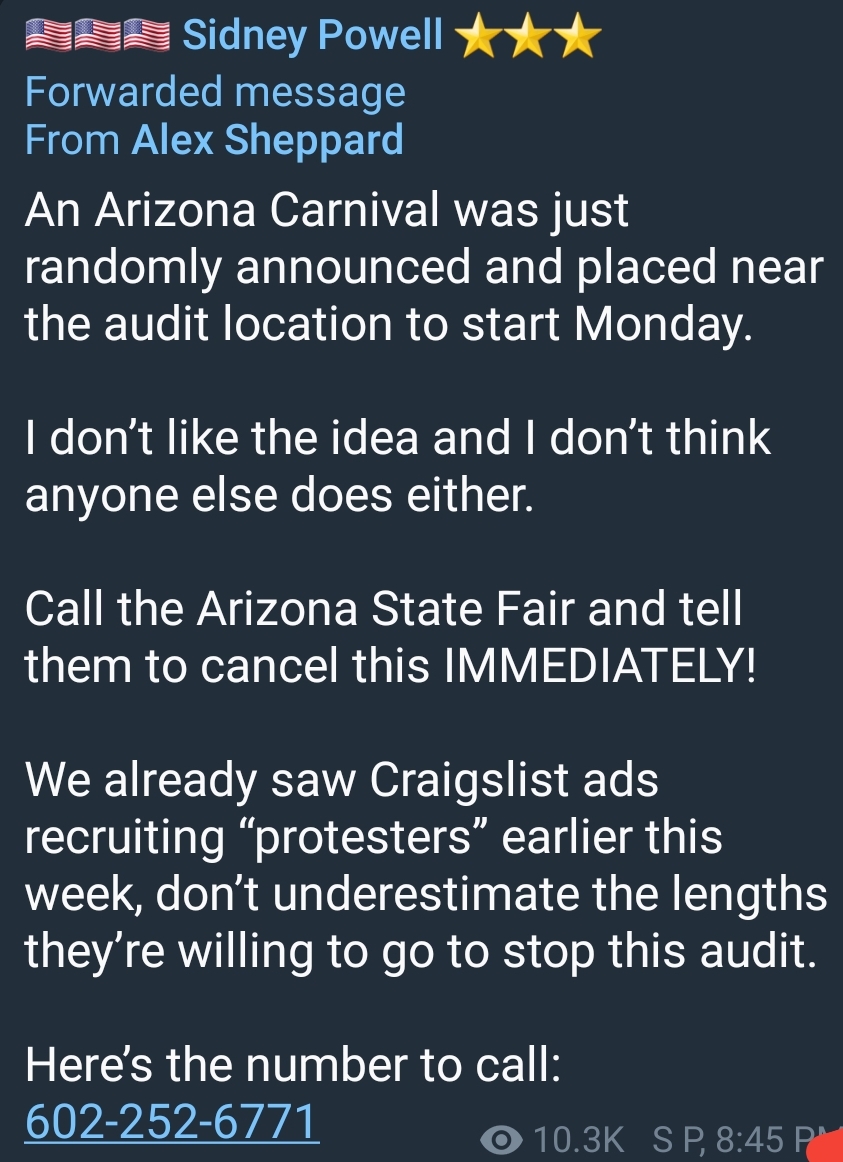Call the phone number 602-252-6771
This screenshot has width=843, height=1162.
[171, 1121]
